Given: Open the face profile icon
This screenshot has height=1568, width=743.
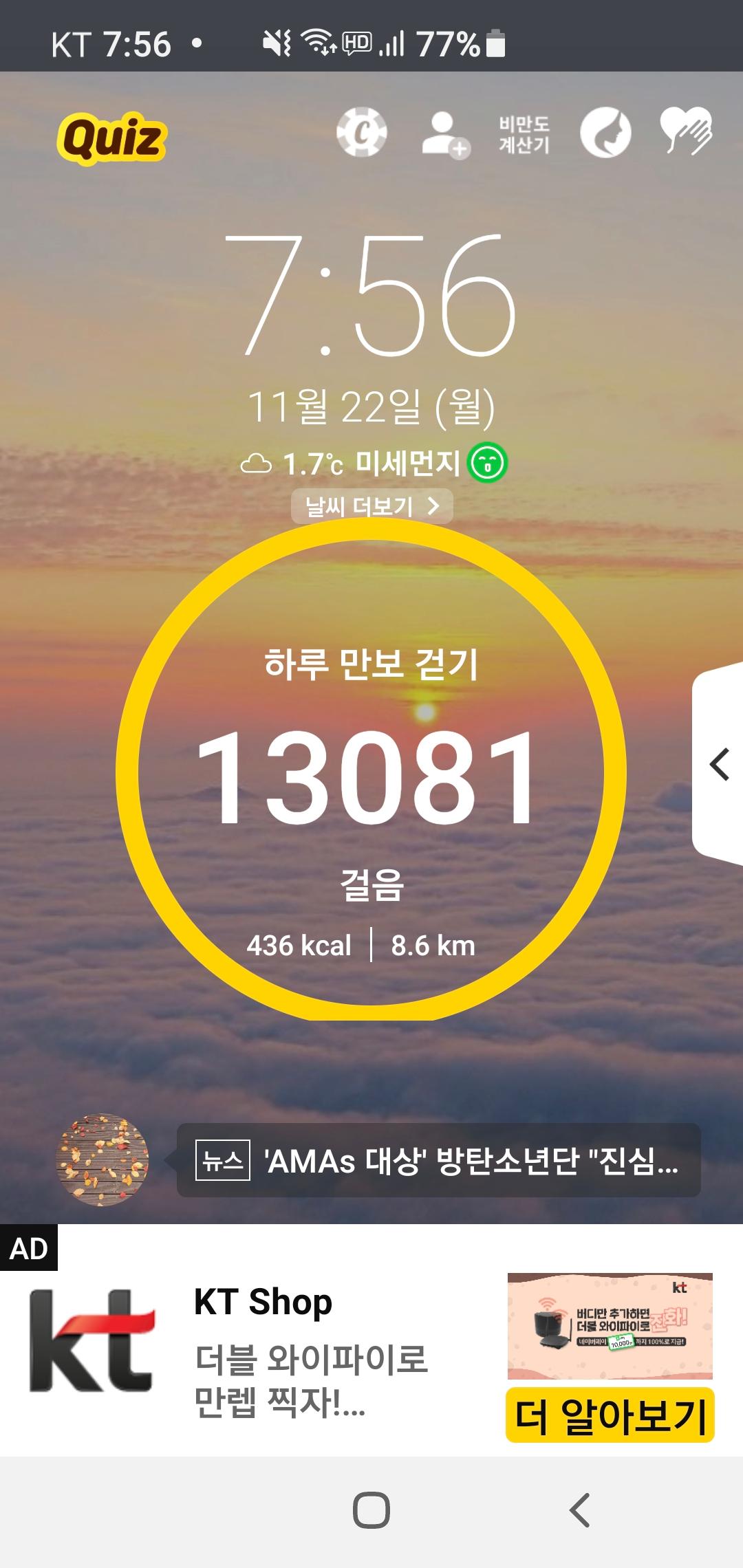Looking at the screenshot, I should click(x=605, y=133).
